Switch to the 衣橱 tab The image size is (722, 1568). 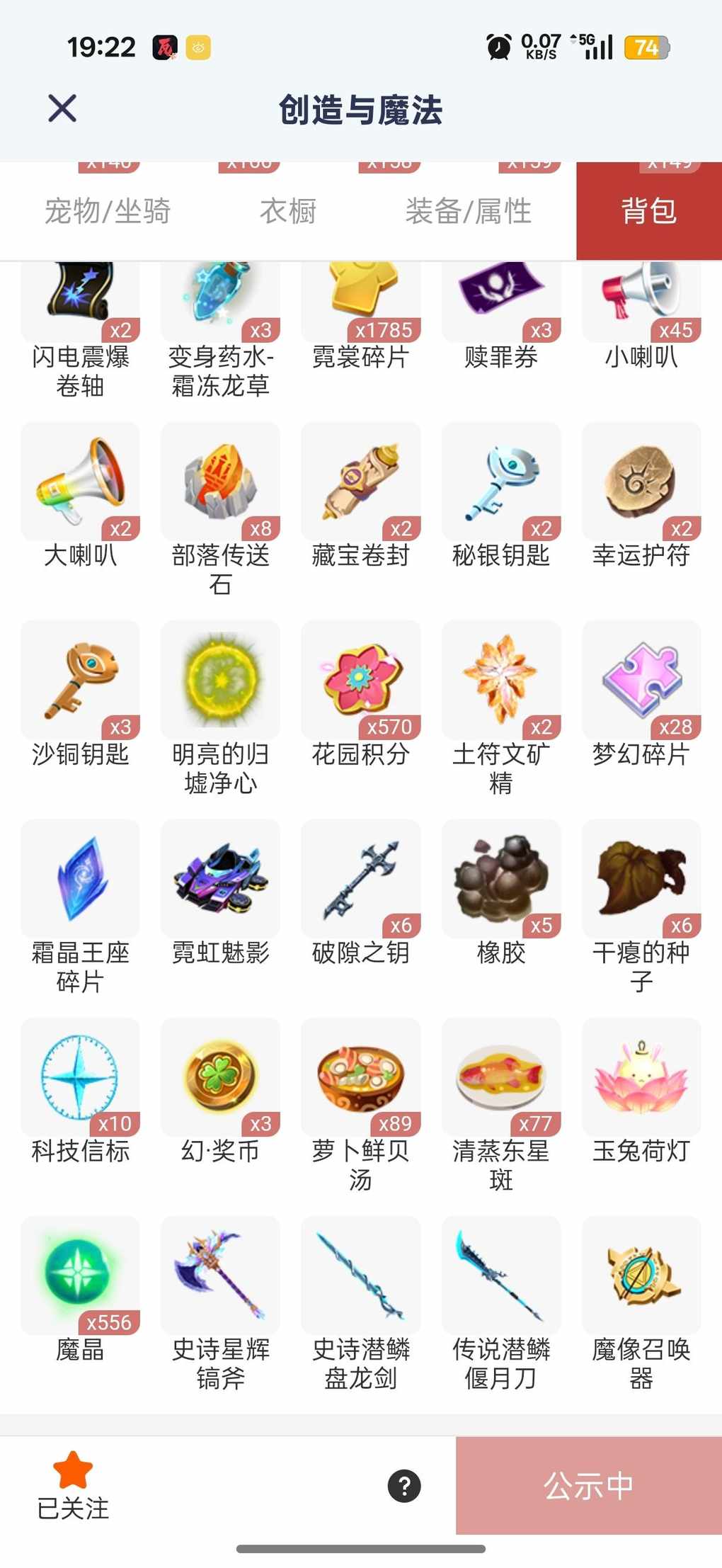[288, 211]
